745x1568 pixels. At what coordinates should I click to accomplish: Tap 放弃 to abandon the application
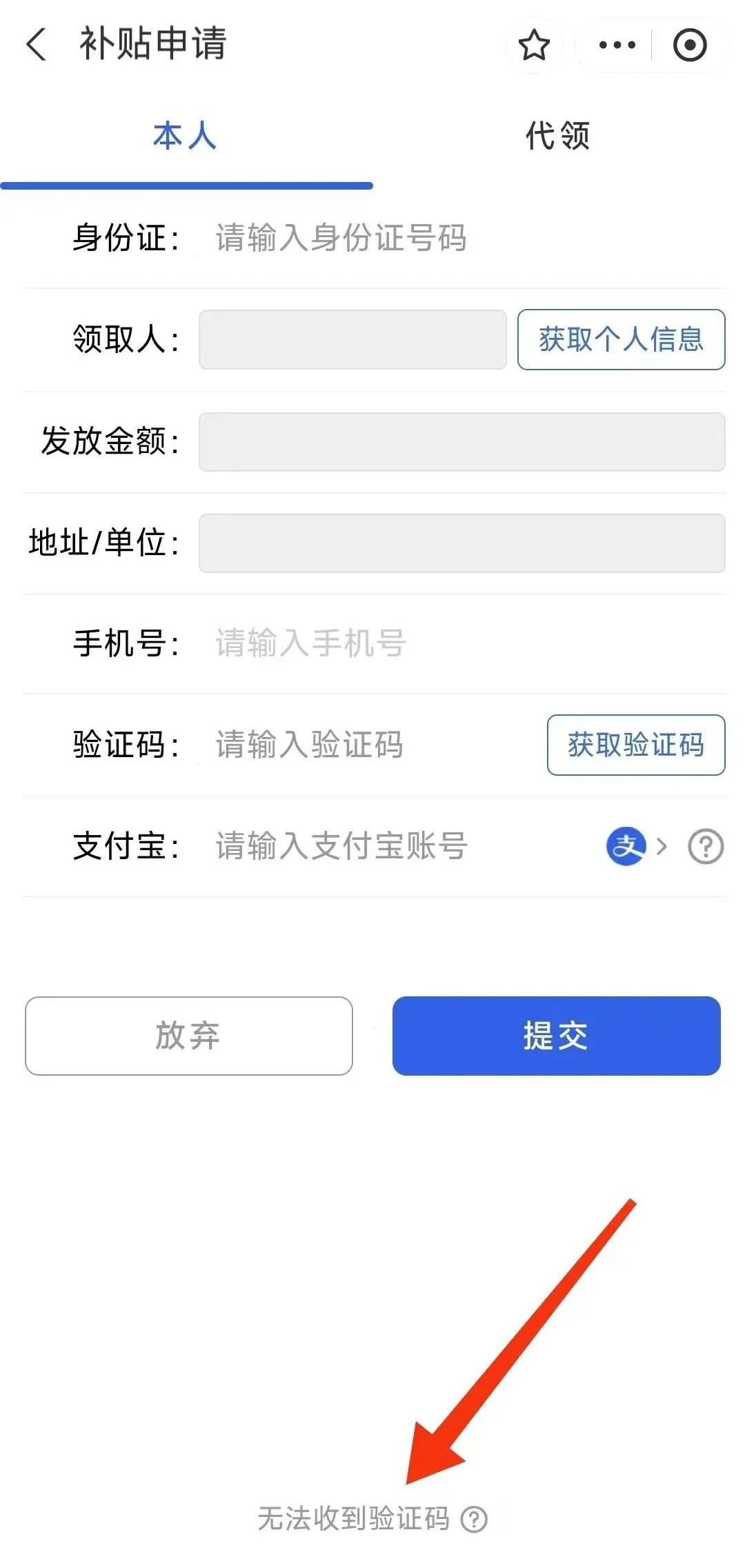click(x=189, y=1036)
